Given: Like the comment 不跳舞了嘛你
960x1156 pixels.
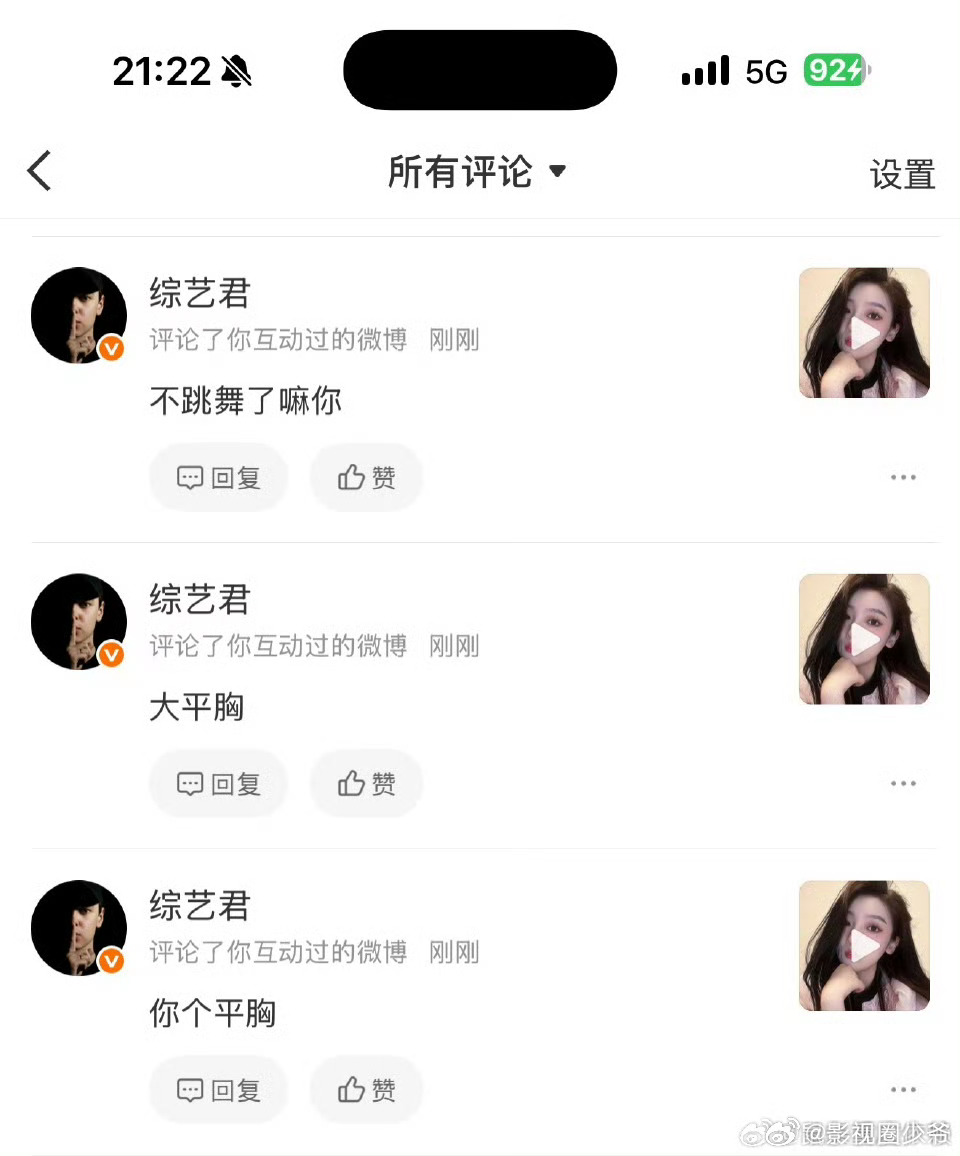Looking at the screenshot, I should tap(366, 477).
